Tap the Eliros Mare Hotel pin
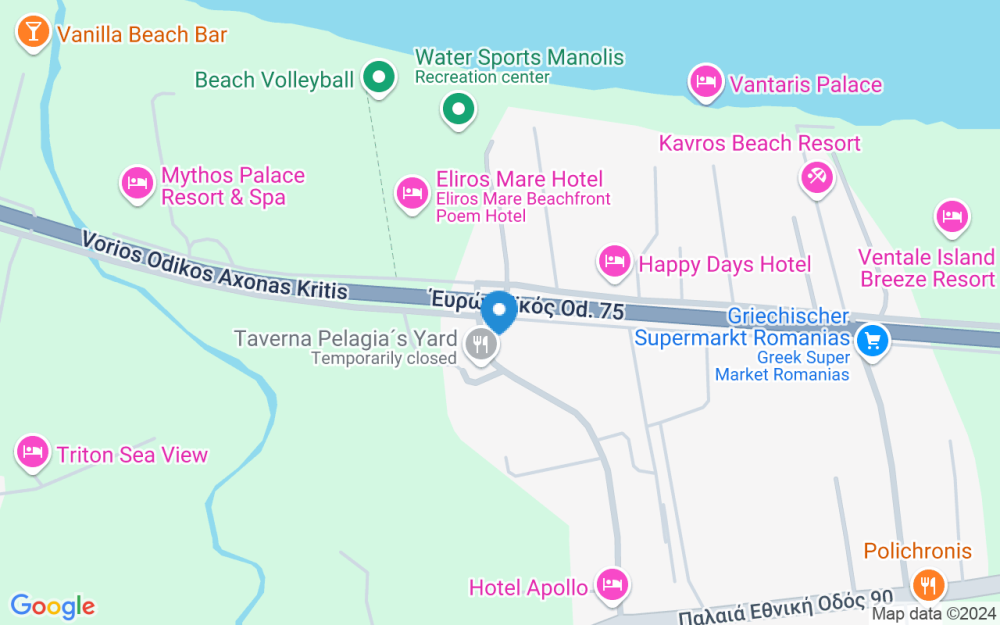This screenshot has width=1000, height=625. click(x=412, y=195)
